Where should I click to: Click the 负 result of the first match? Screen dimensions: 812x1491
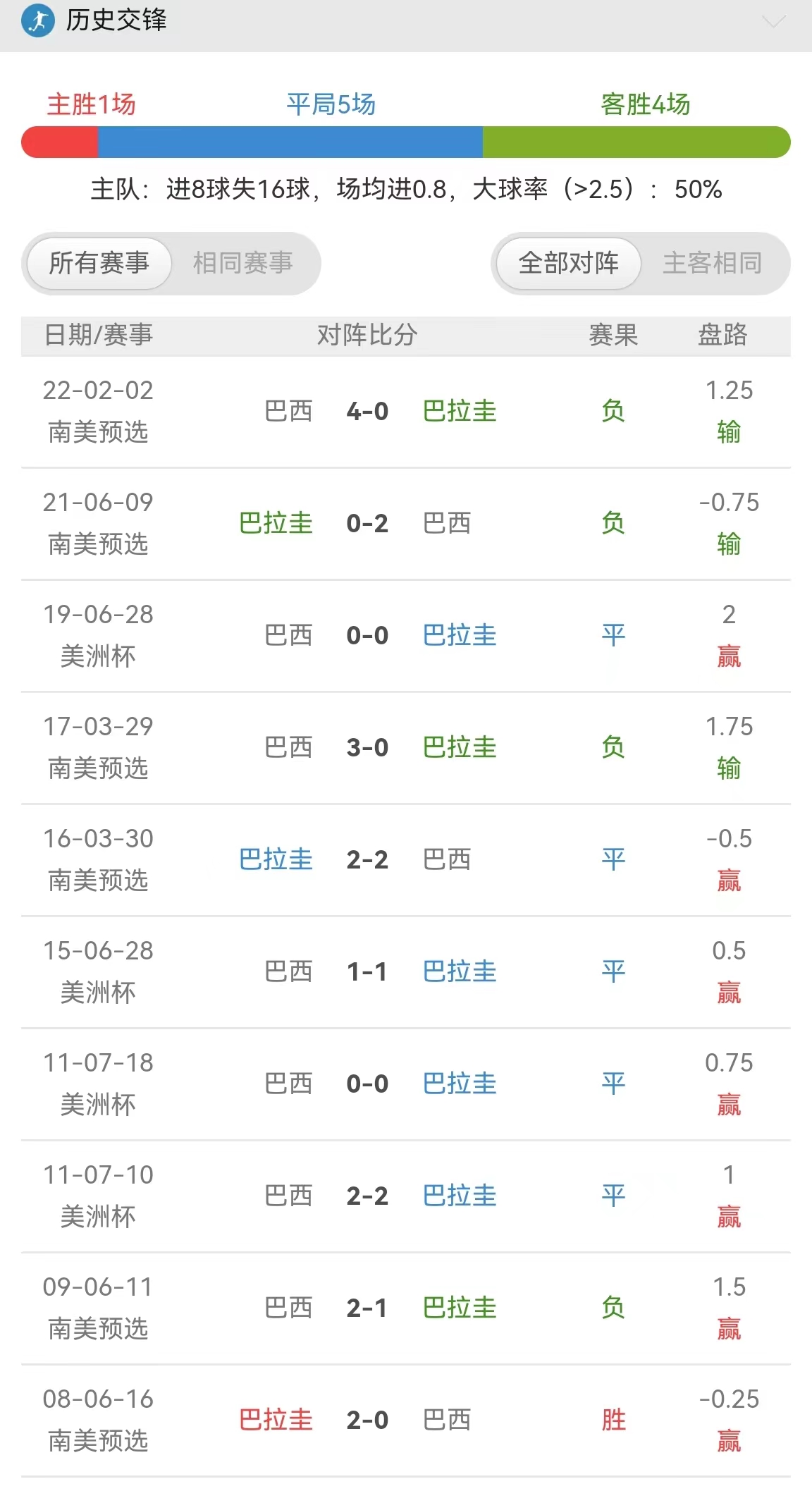(x=612, y=412)
